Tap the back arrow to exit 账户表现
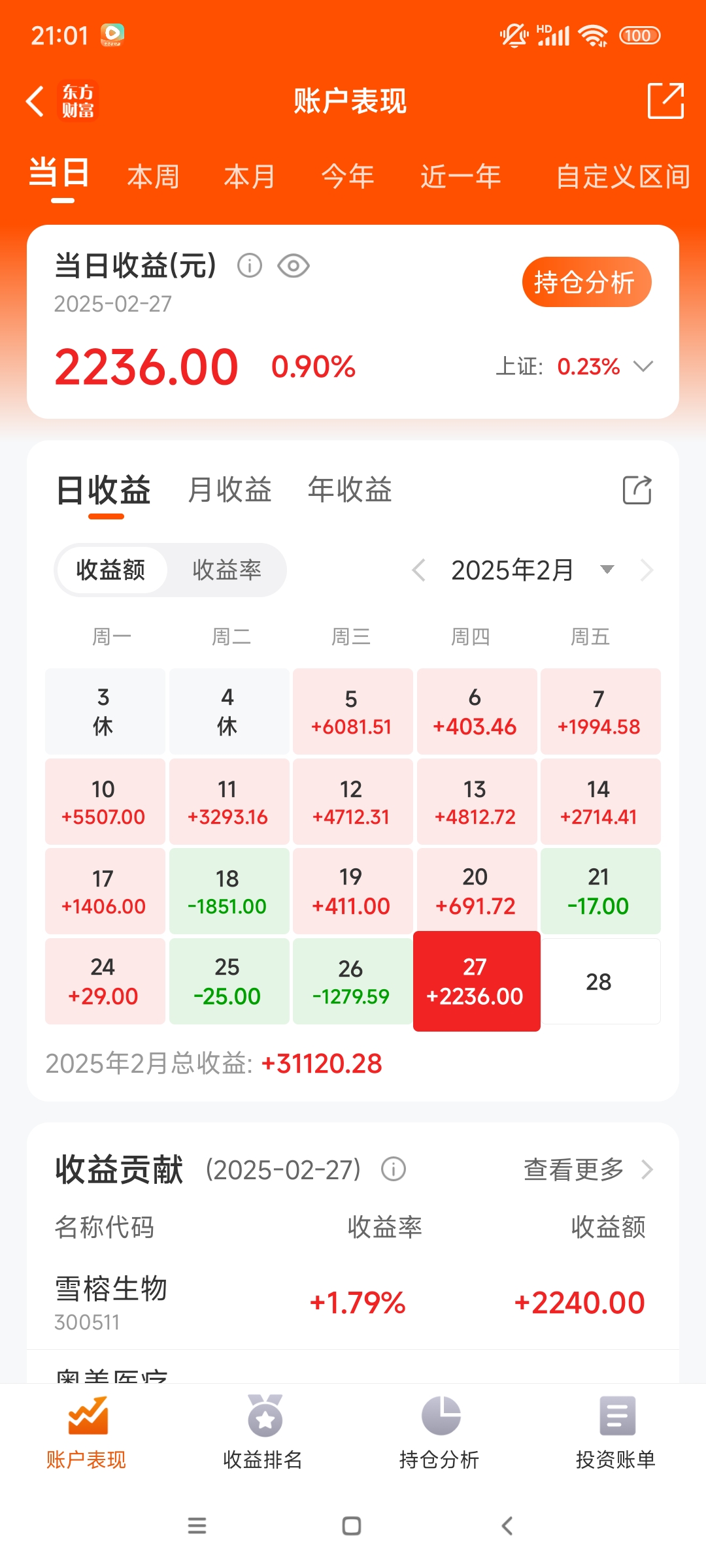The image size is (706, 1568). pos(34,102)
